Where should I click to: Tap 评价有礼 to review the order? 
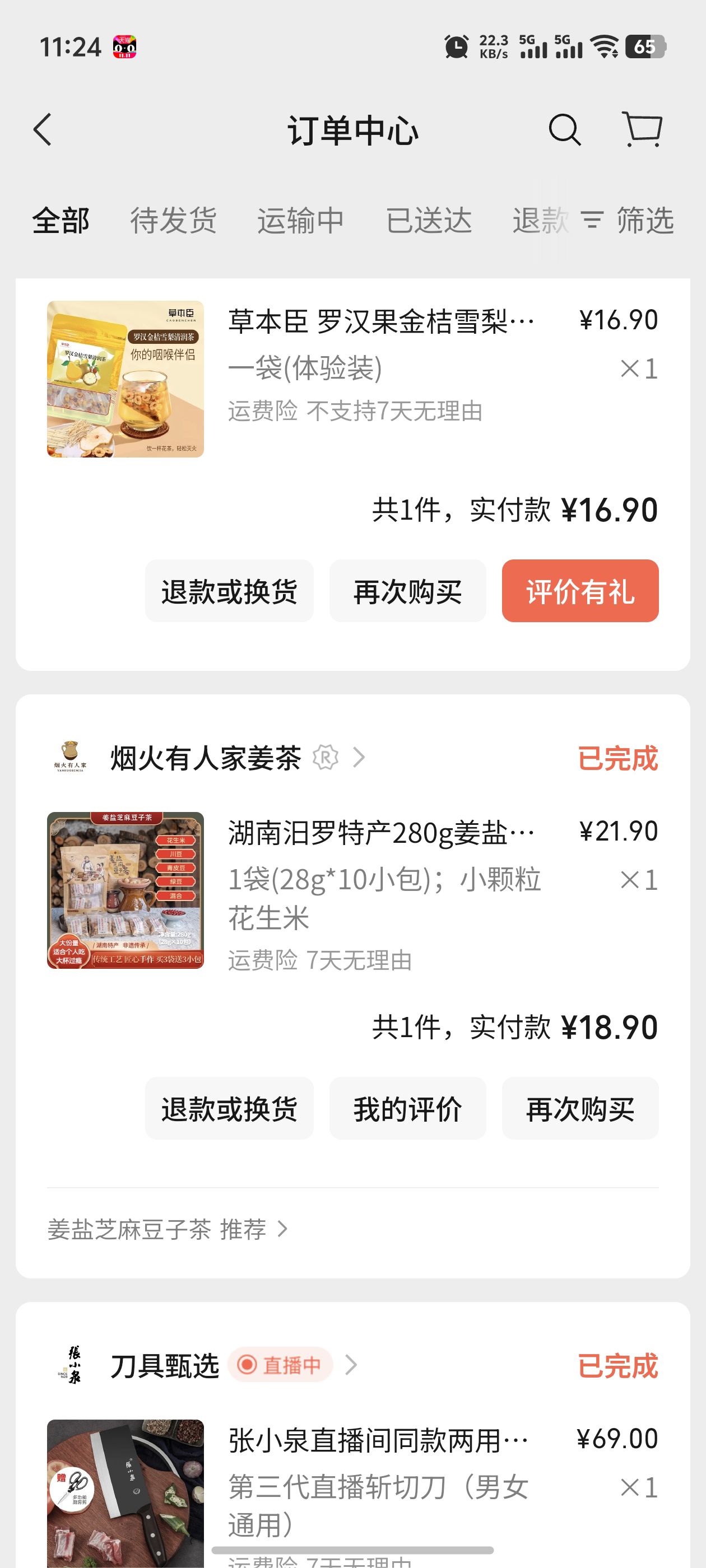pos(580,591)
